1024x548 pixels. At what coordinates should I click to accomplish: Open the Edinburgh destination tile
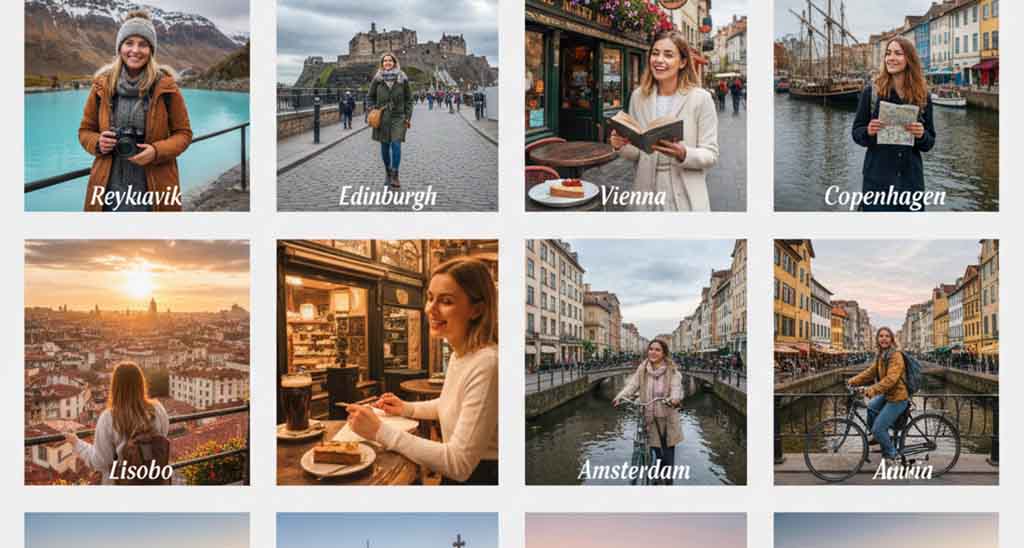tap(387, 105)
